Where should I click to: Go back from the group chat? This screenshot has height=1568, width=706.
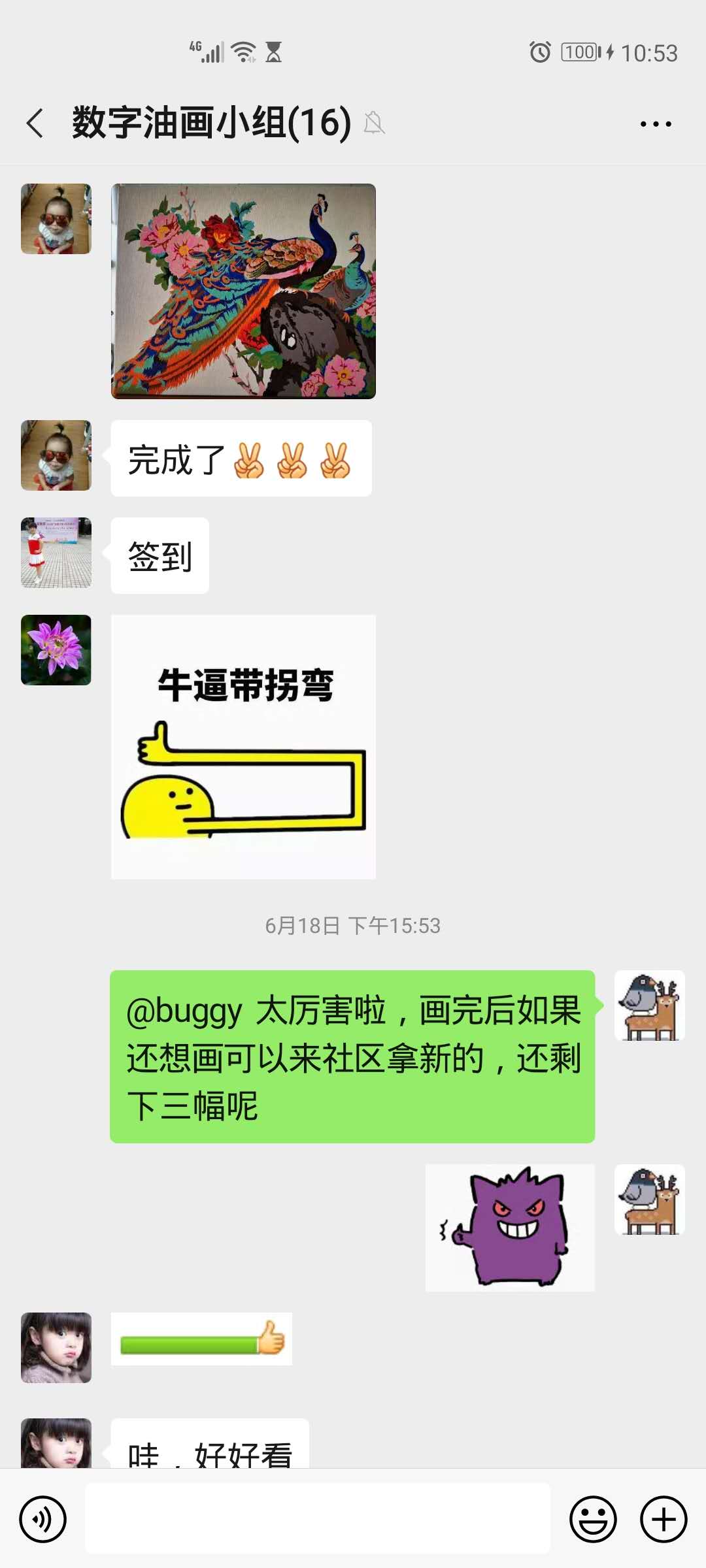[35, 123]
